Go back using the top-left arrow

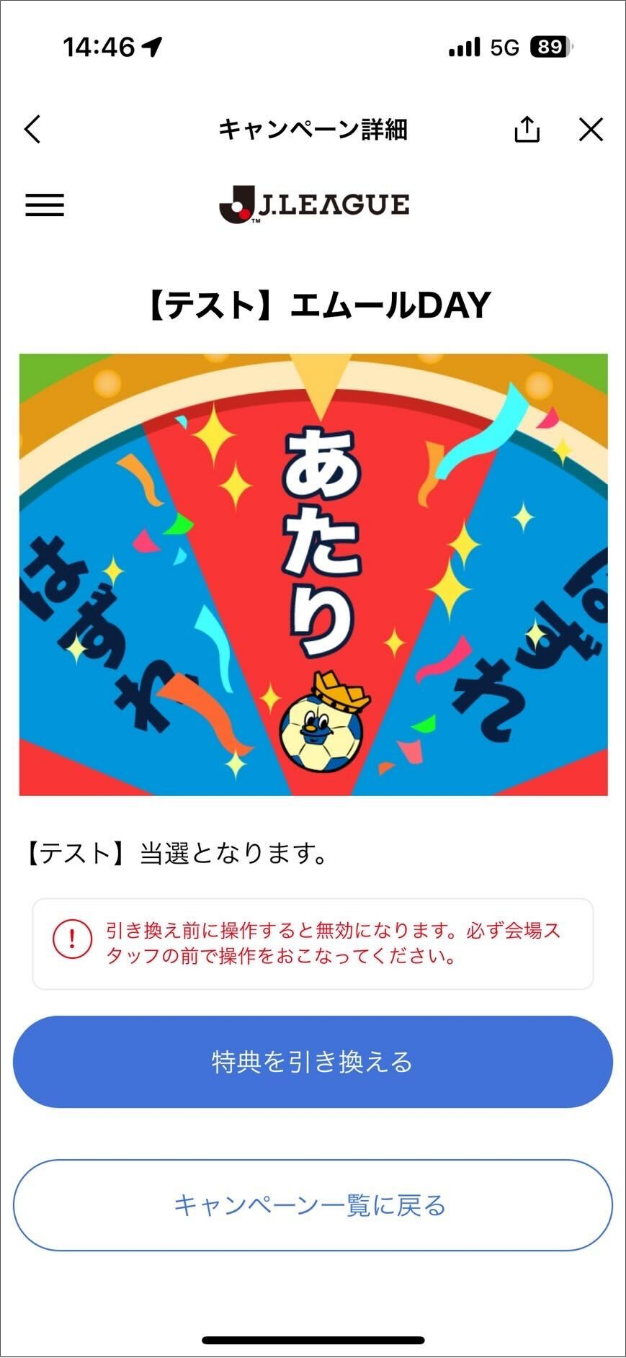33,129
